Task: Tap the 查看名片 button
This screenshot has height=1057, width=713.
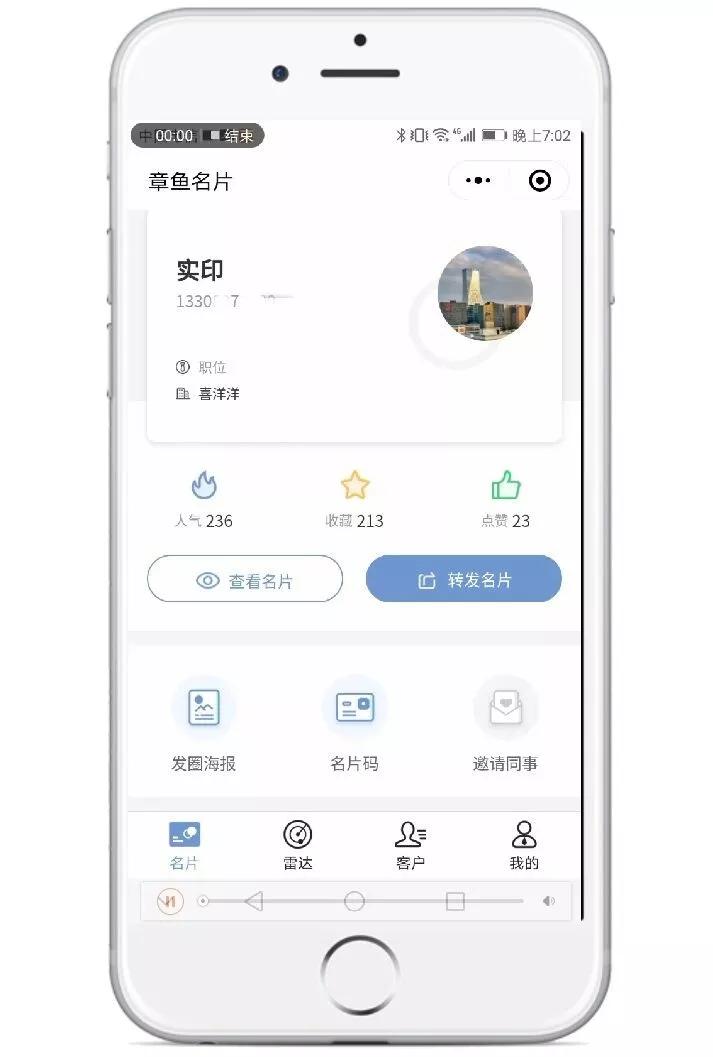Action: (x=245, y=580)
